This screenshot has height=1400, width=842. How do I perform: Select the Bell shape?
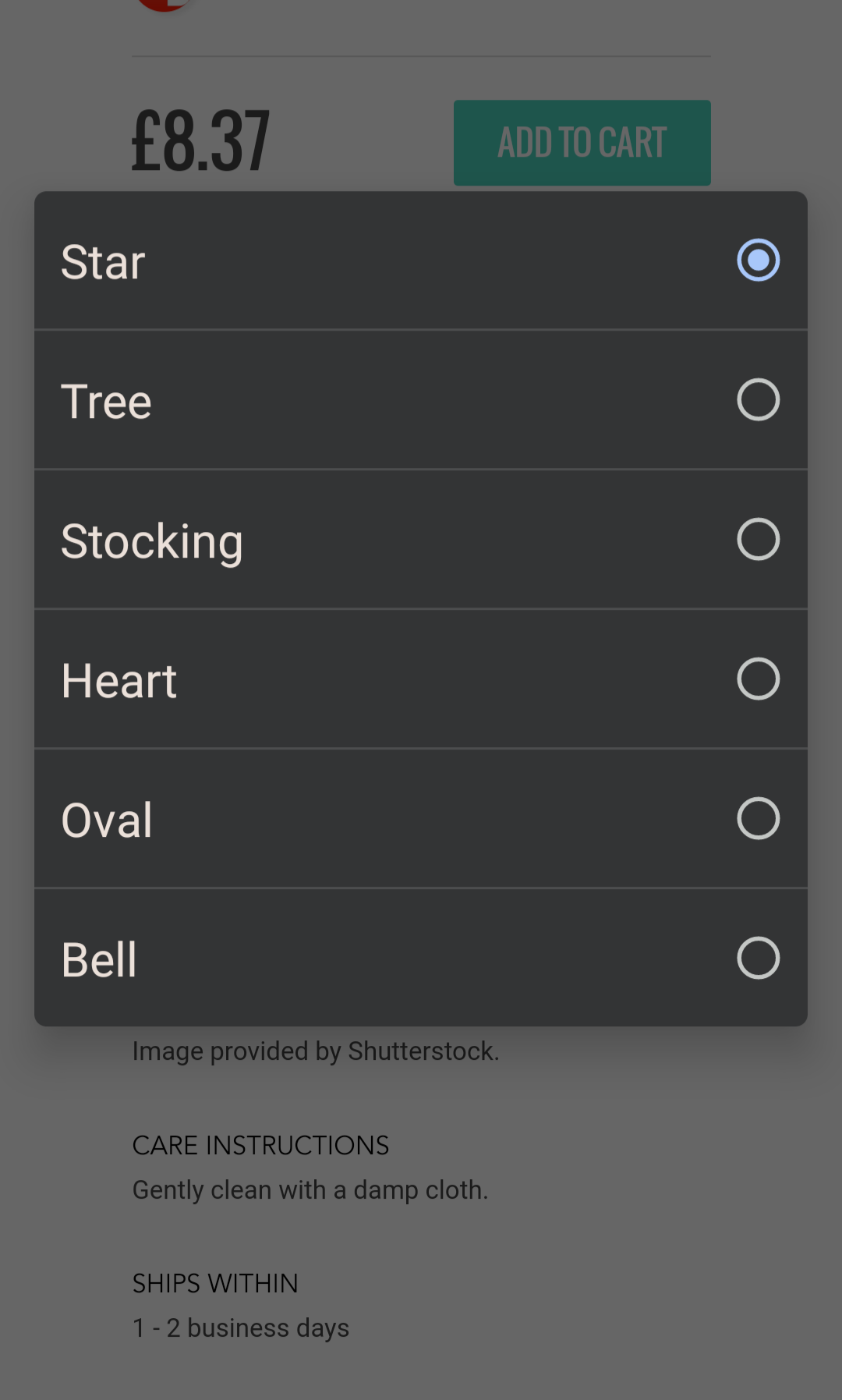pos(421,958)
